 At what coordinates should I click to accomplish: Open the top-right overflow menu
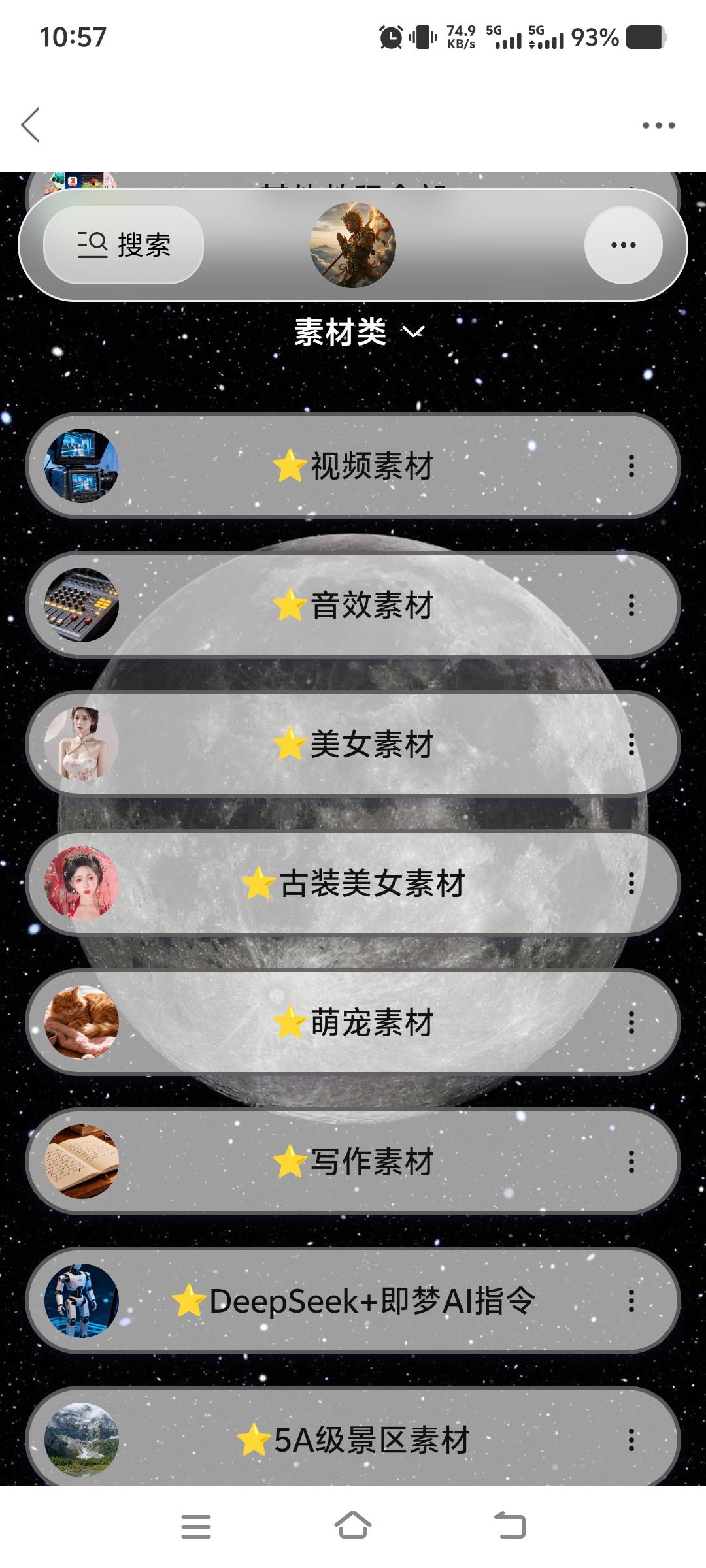point(658,125)
